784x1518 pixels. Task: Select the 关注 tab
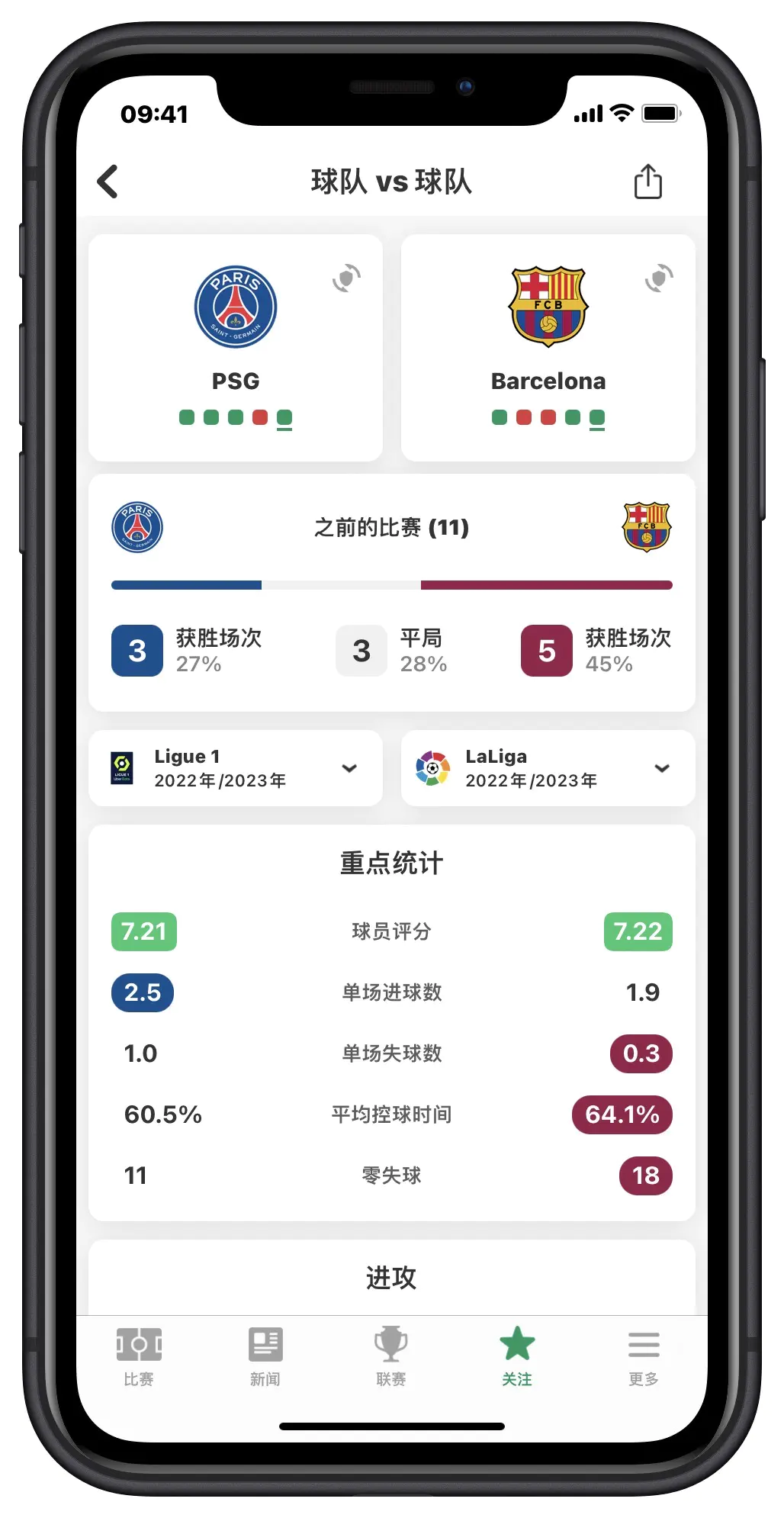[517, 1356]
